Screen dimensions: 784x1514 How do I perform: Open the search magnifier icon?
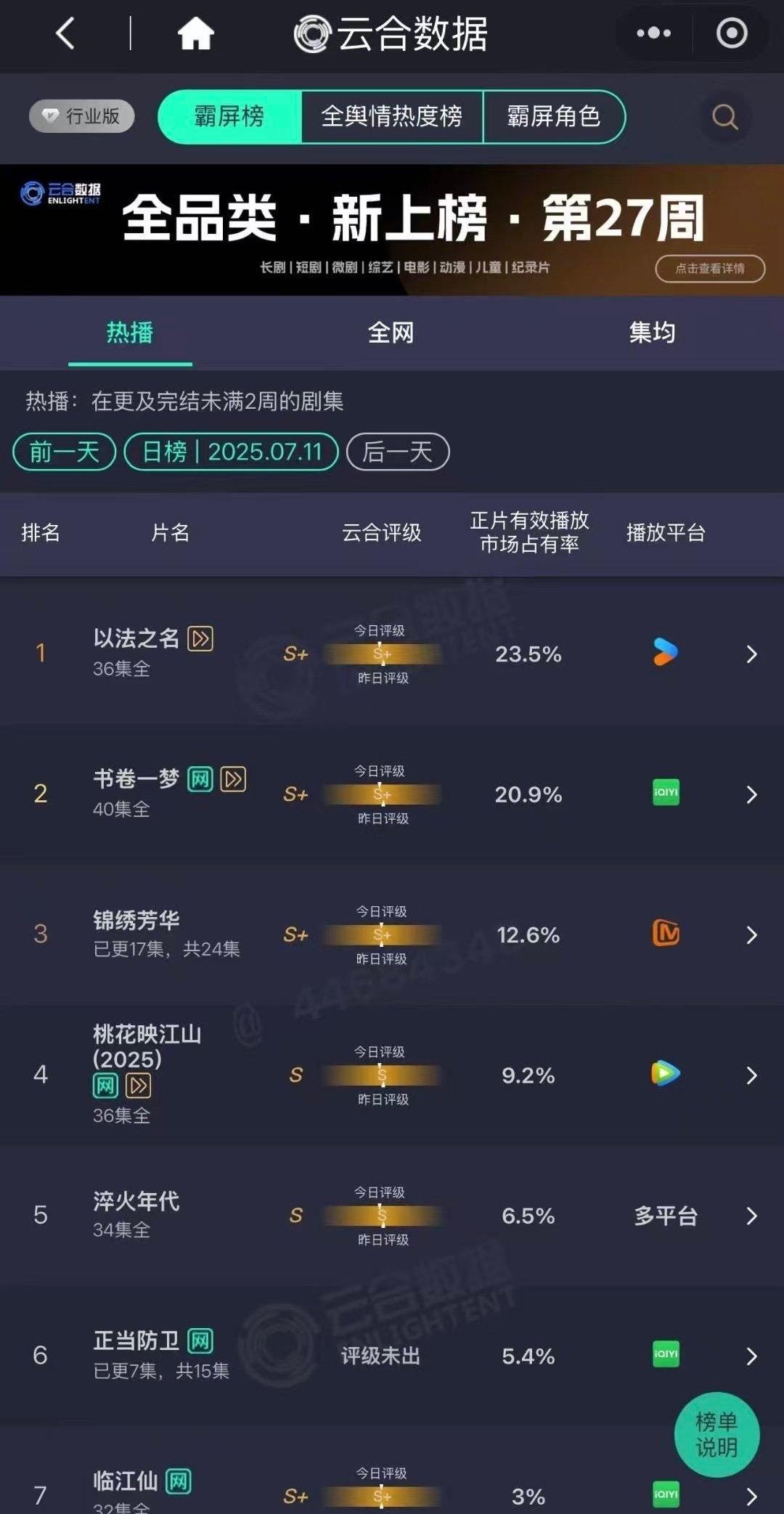724,116
